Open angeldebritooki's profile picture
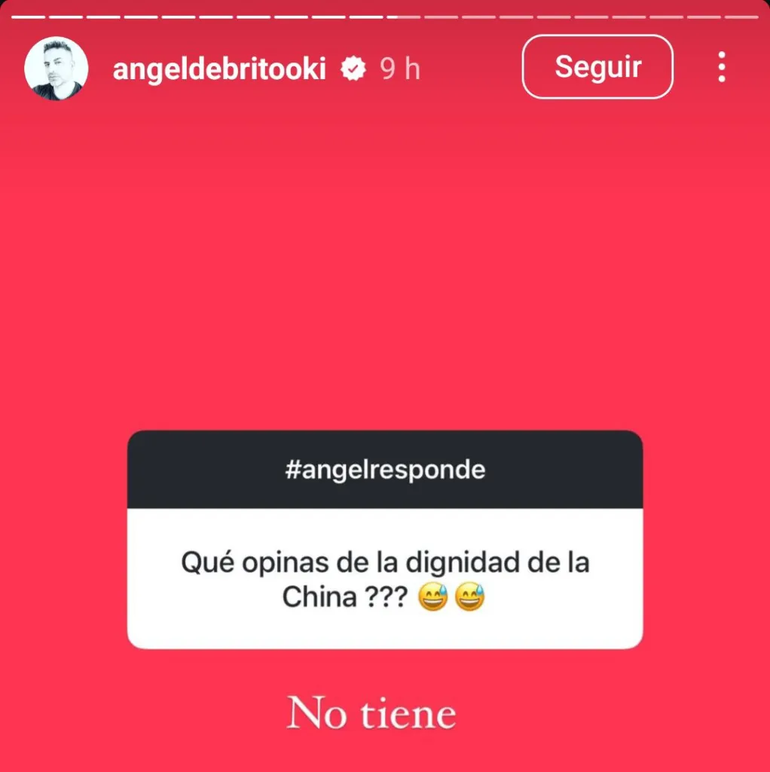 (56, 68)
